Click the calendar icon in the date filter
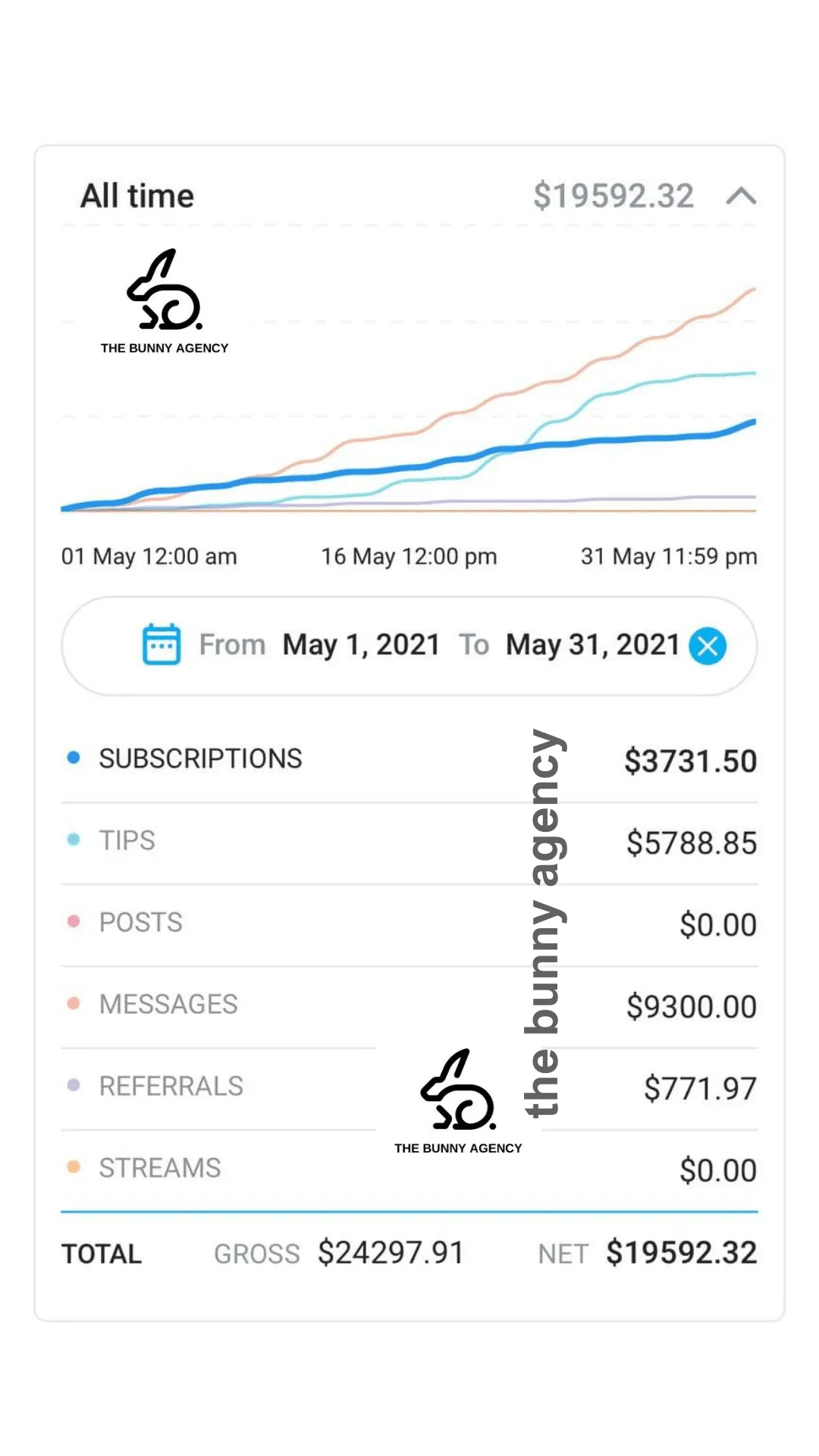 pos(159,644)
